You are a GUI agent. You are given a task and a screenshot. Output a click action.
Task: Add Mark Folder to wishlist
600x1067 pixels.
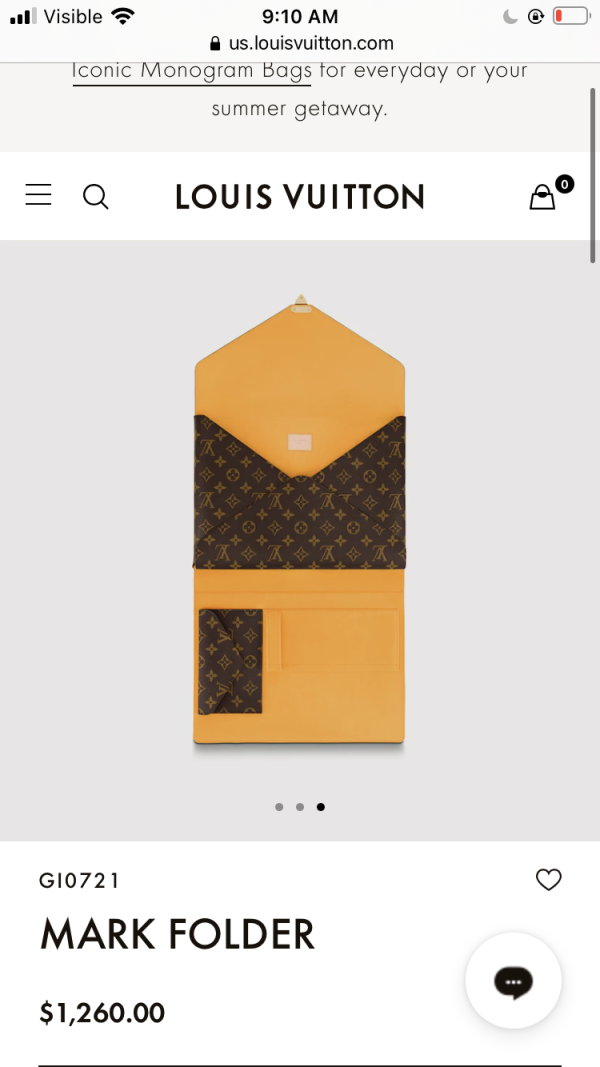tap(548, 880)
